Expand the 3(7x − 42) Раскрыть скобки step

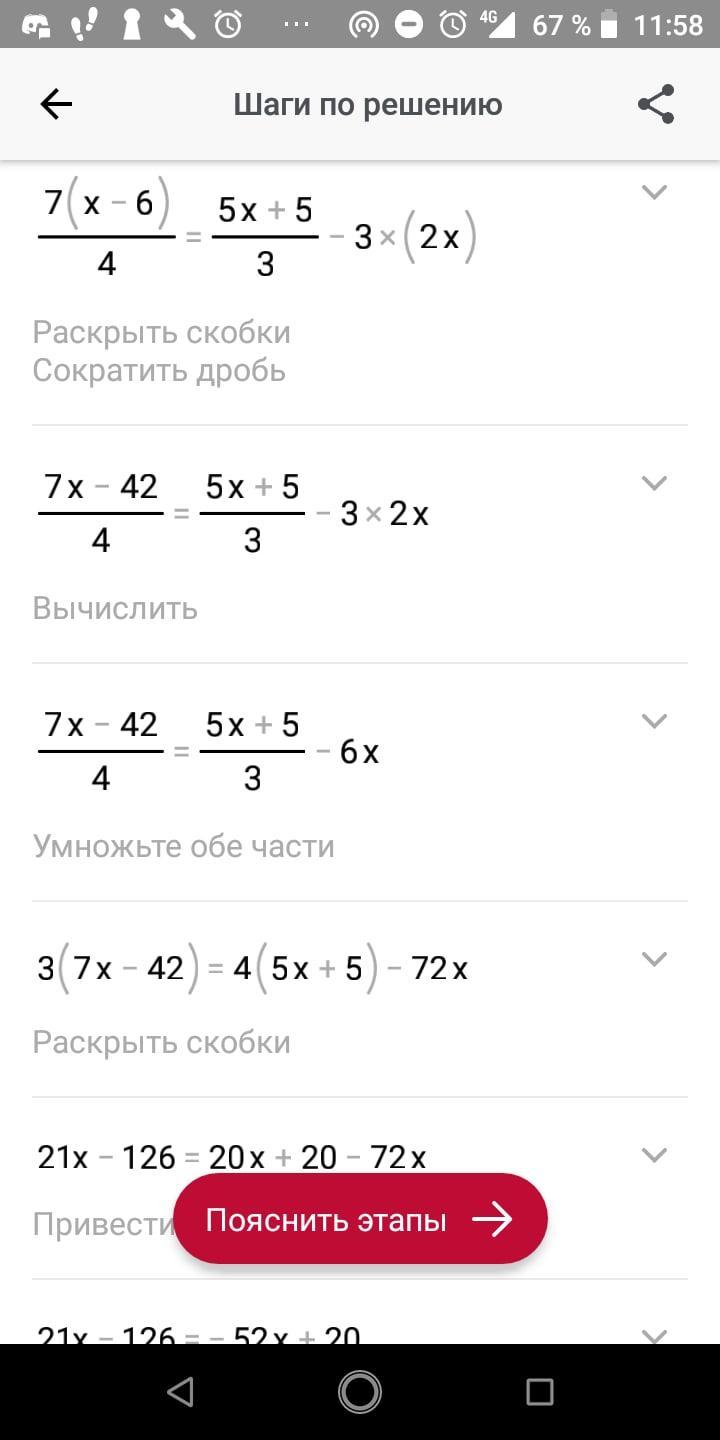(654, 959)
